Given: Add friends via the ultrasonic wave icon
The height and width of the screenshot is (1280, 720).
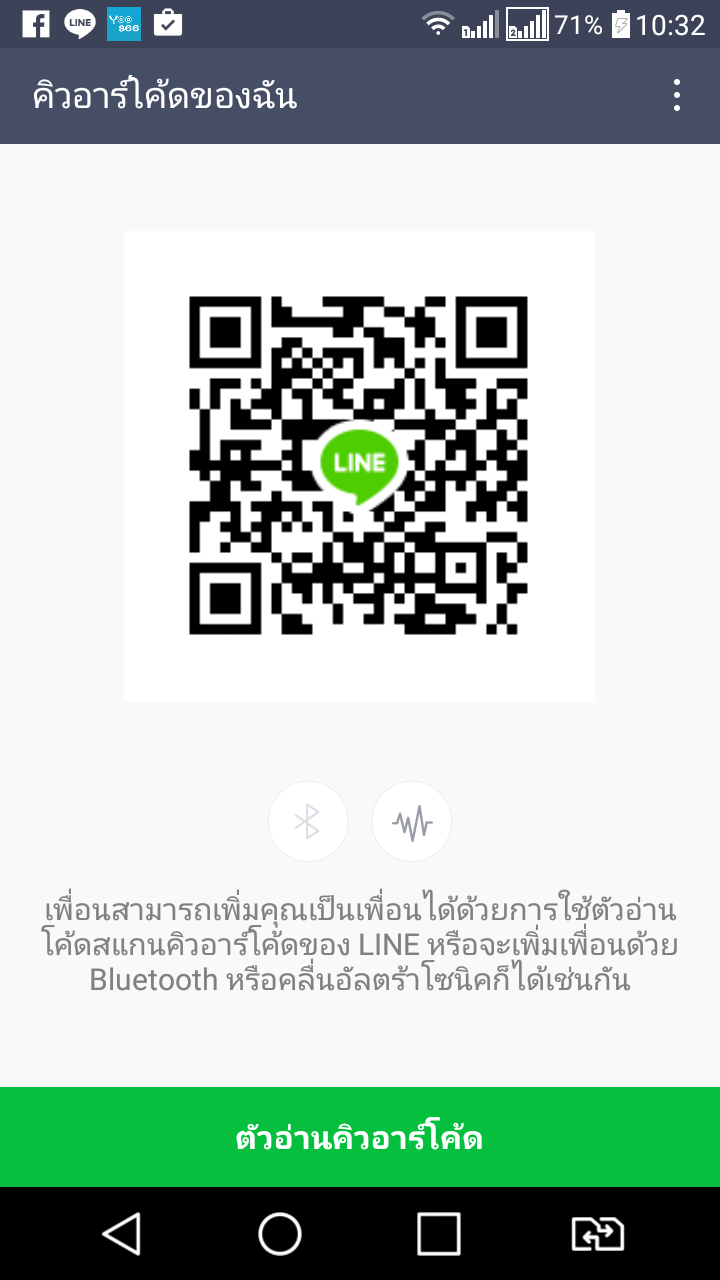Looking at the screenshot, I should pos(412,822).
